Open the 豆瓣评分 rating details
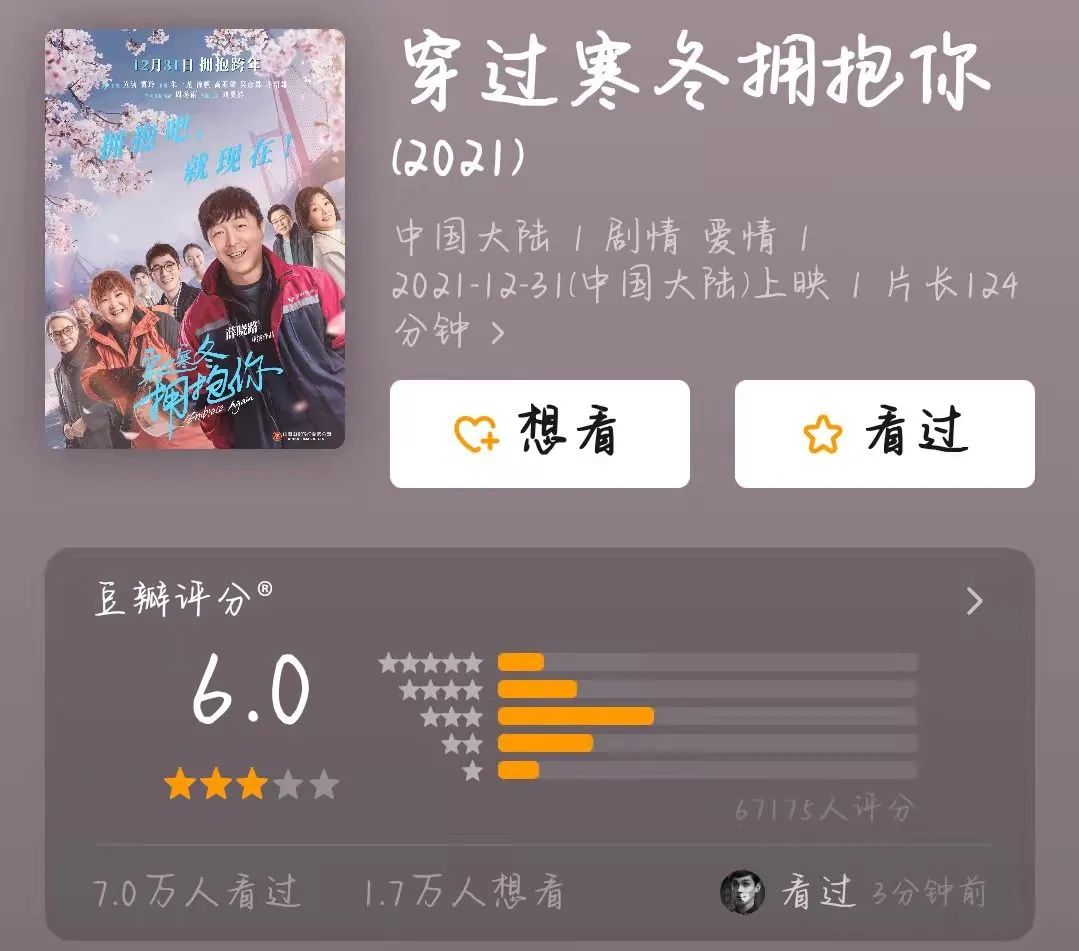 click(x=974, y=601)
